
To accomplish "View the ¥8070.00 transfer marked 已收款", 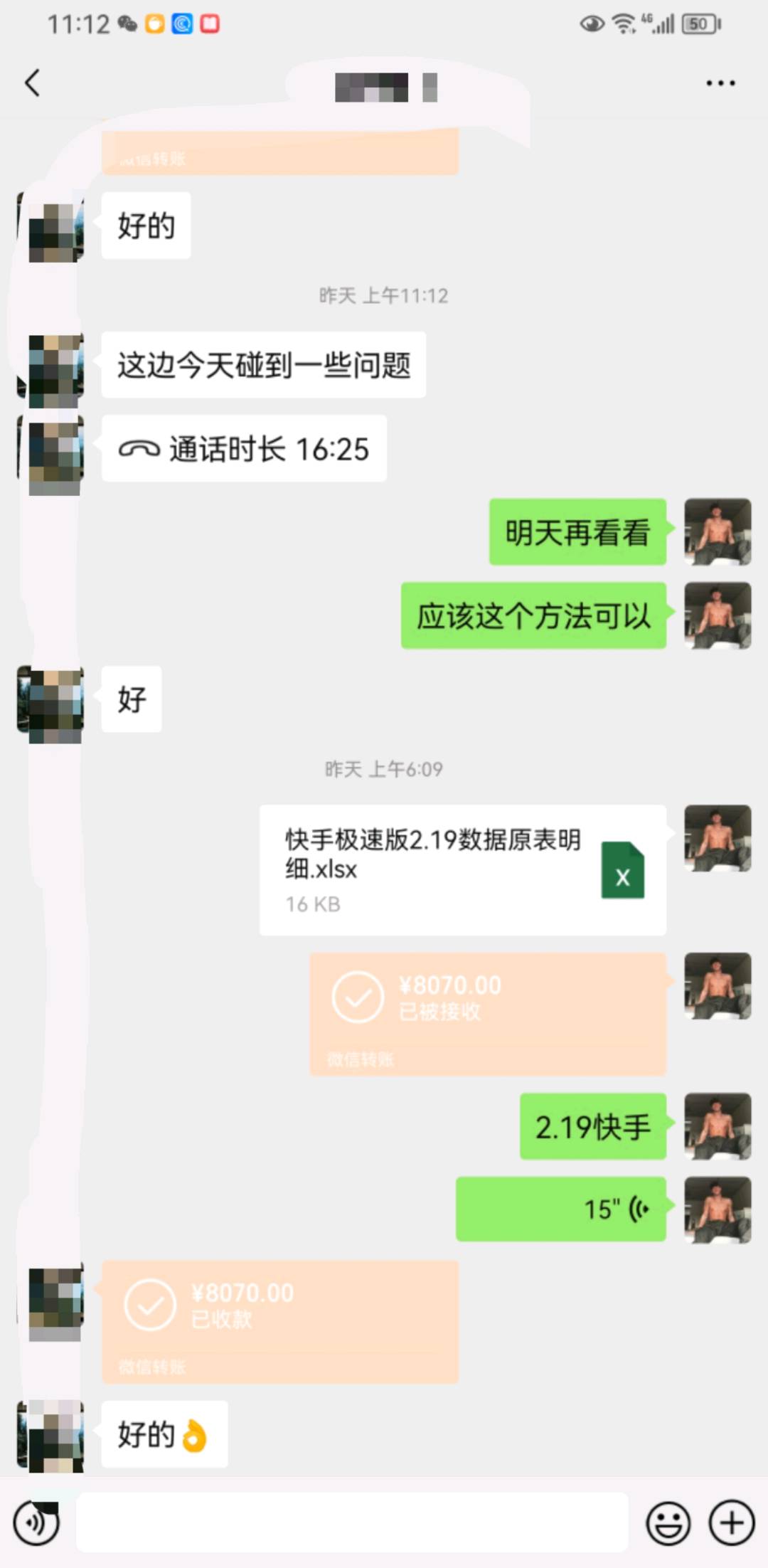I will [279, 1321].
